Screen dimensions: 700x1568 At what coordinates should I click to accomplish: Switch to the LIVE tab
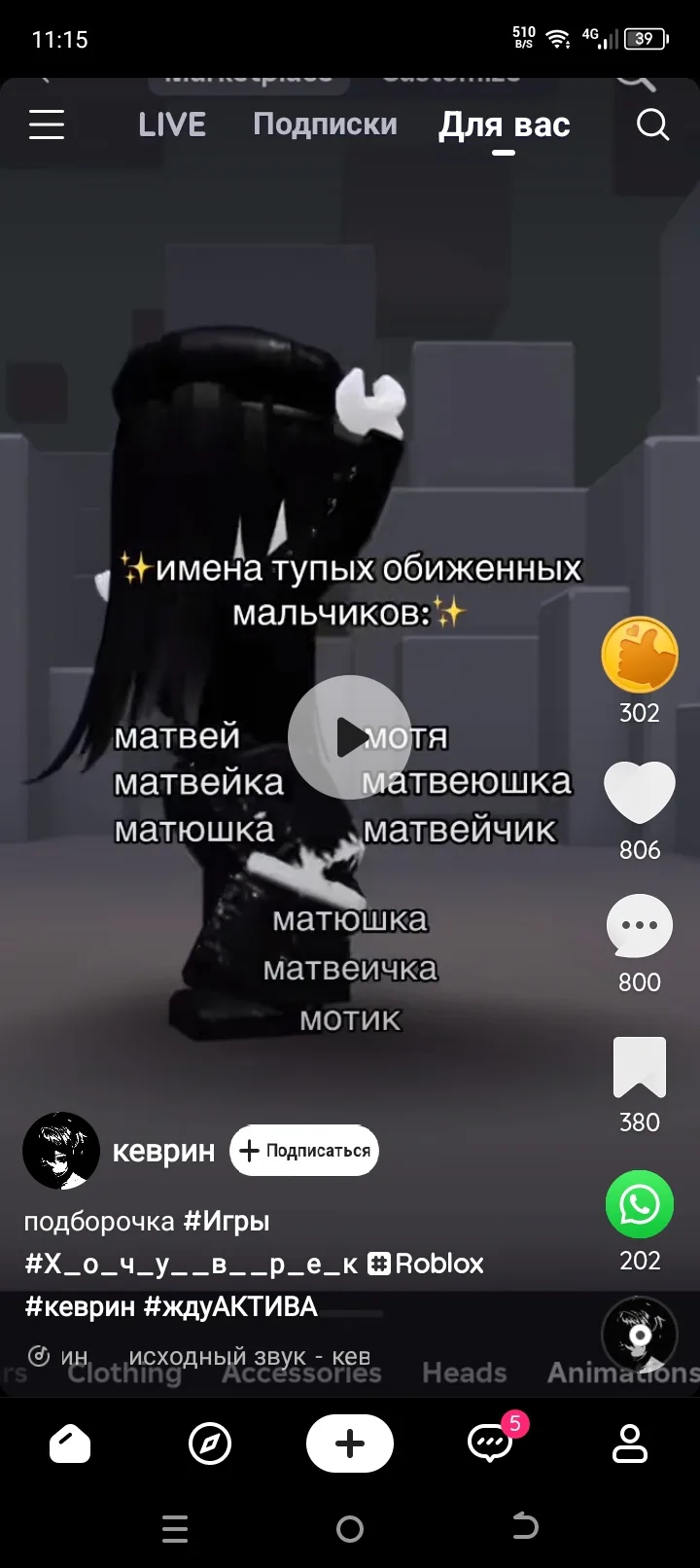(172, 125)
